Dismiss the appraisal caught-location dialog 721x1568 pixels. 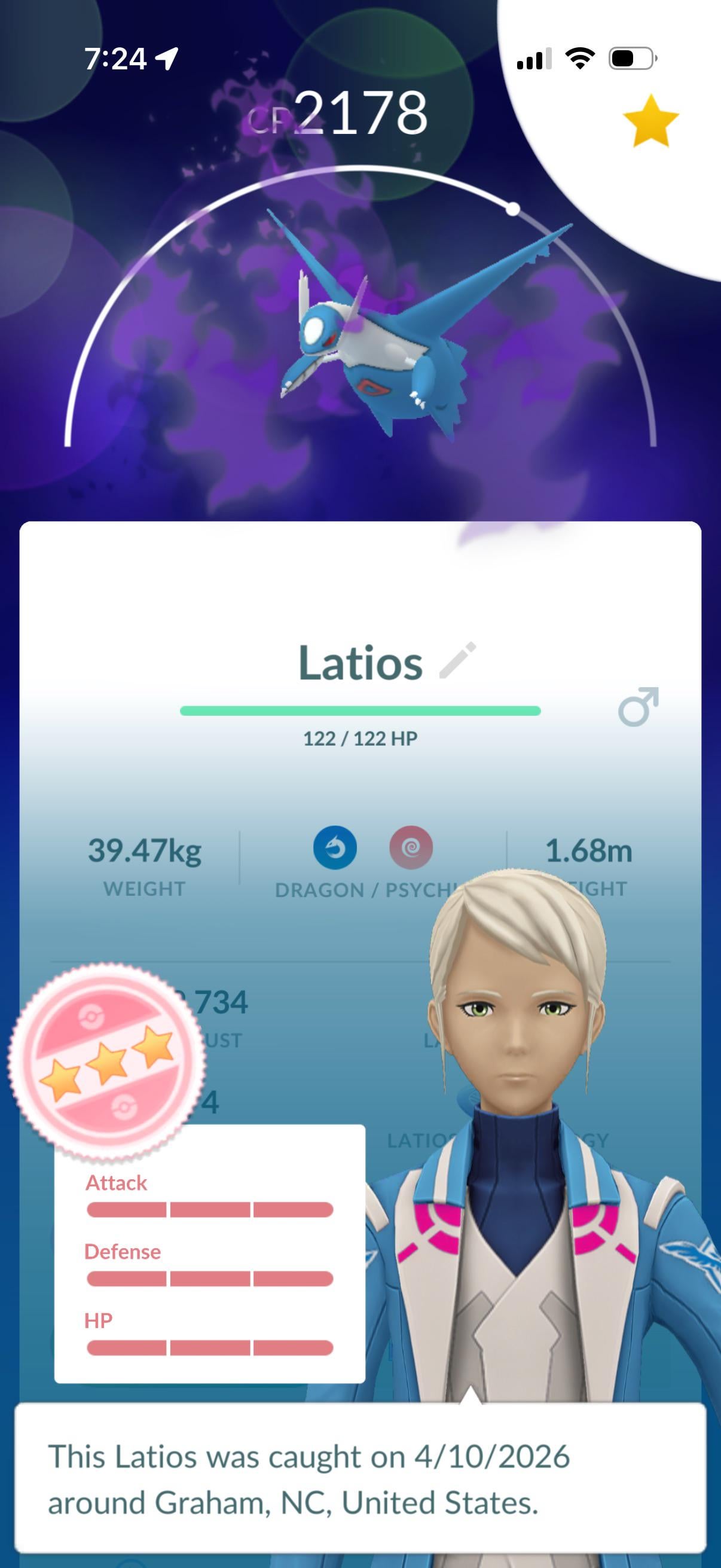(x=360, y=1479)
